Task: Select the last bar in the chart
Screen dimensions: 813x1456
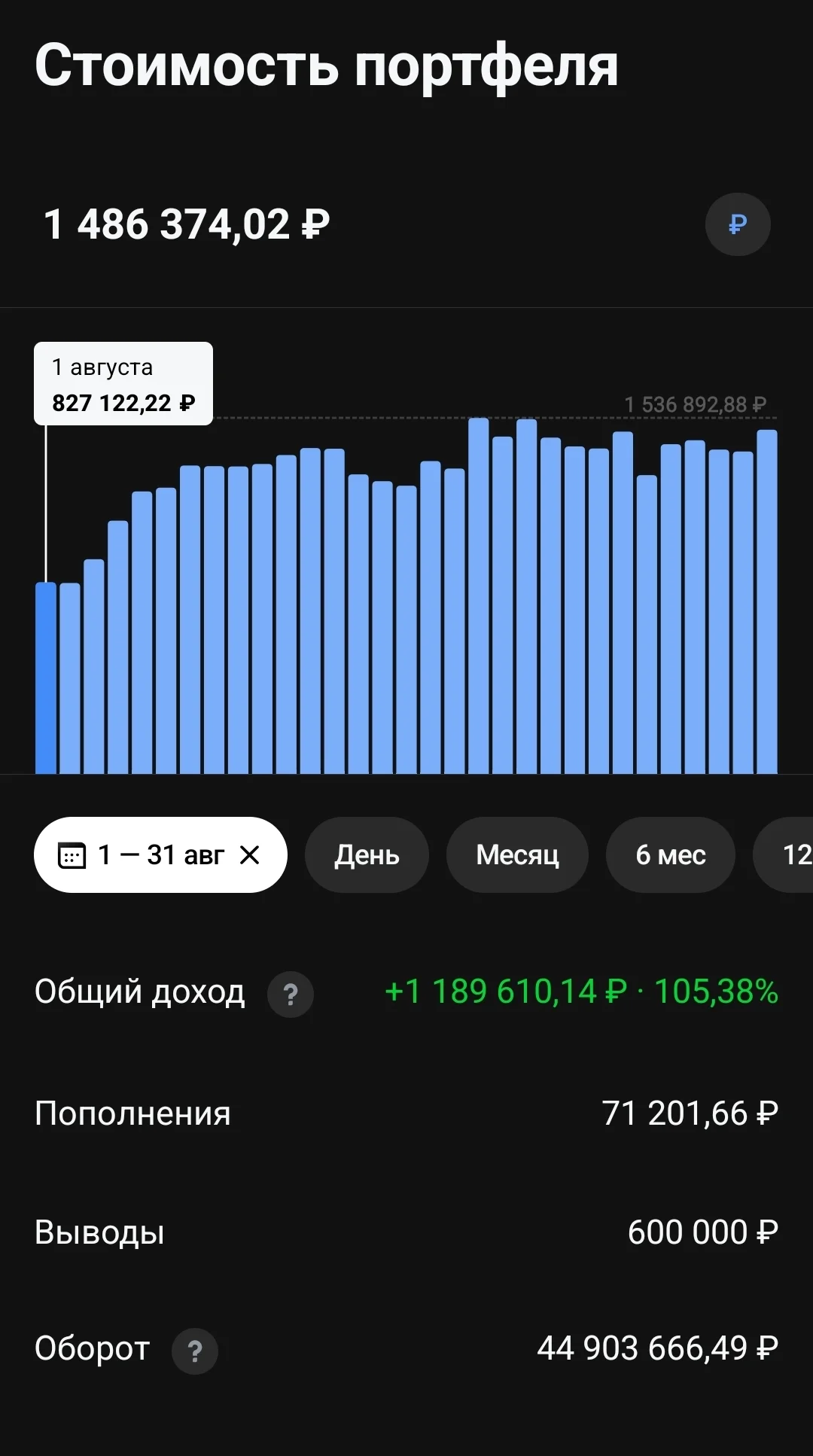Action: (x=766, y=602)
